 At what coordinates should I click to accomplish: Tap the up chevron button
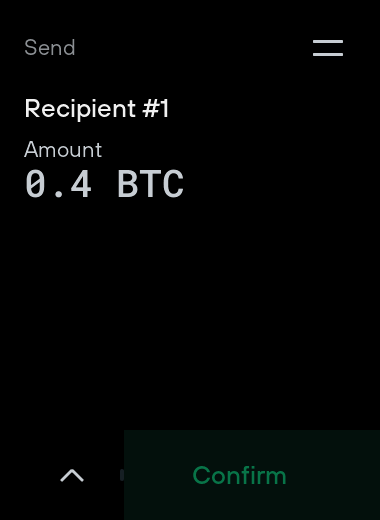point(72,475)
